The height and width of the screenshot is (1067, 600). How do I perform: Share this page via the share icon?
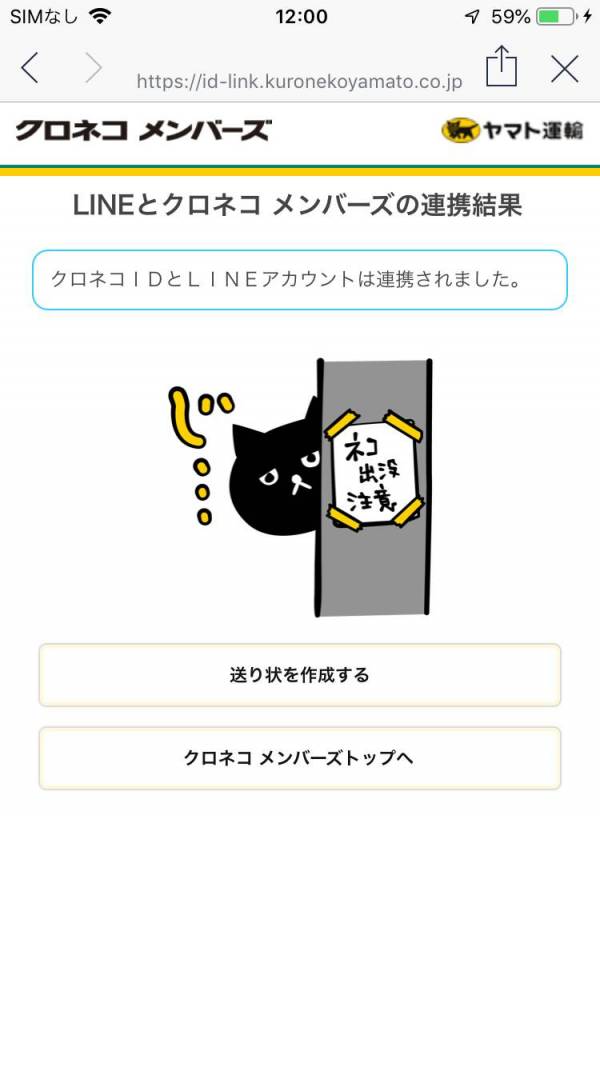point(501,67)
